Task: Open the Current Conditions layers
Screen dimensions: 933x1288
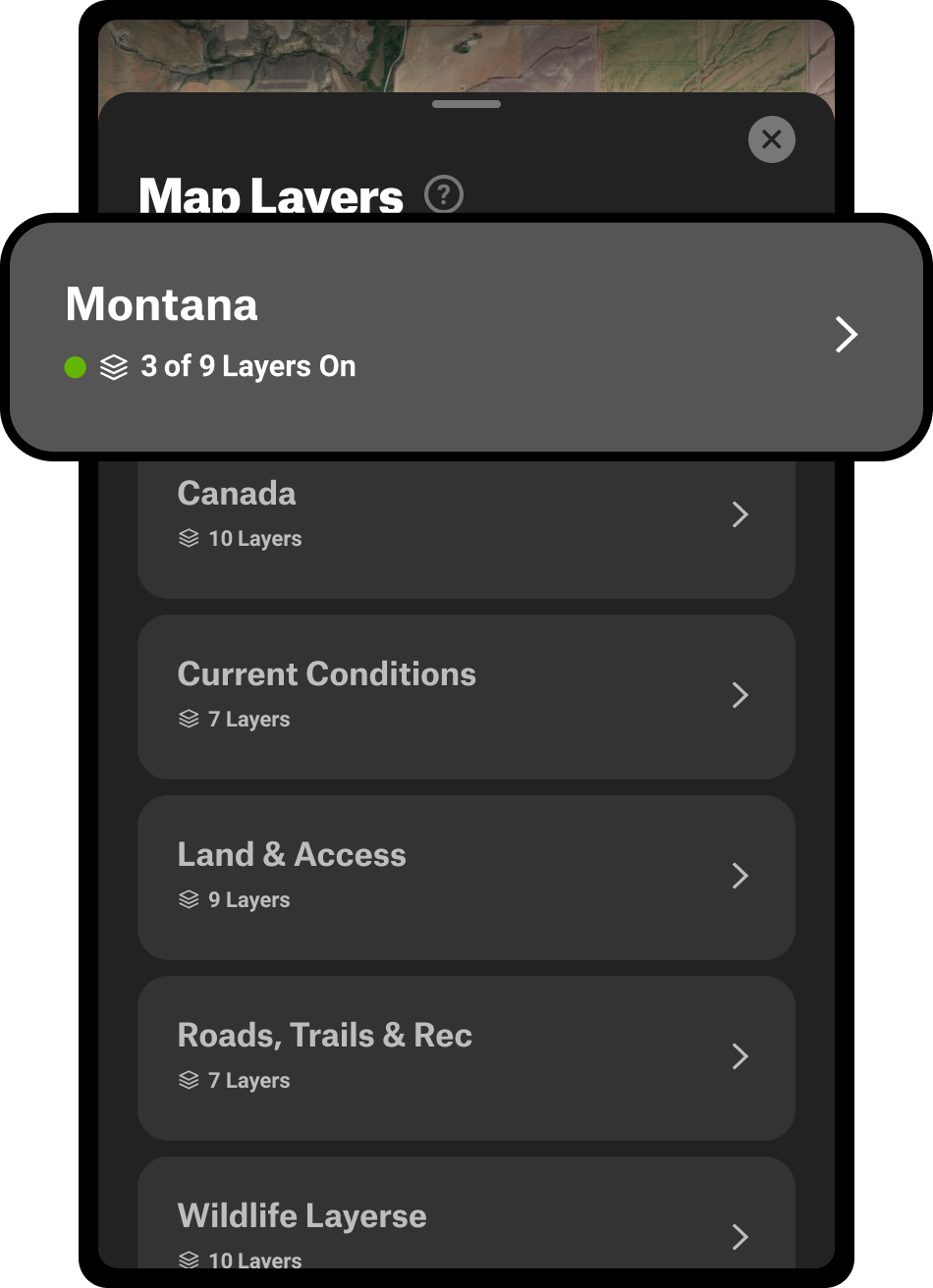Action: [x=466, y=696]
